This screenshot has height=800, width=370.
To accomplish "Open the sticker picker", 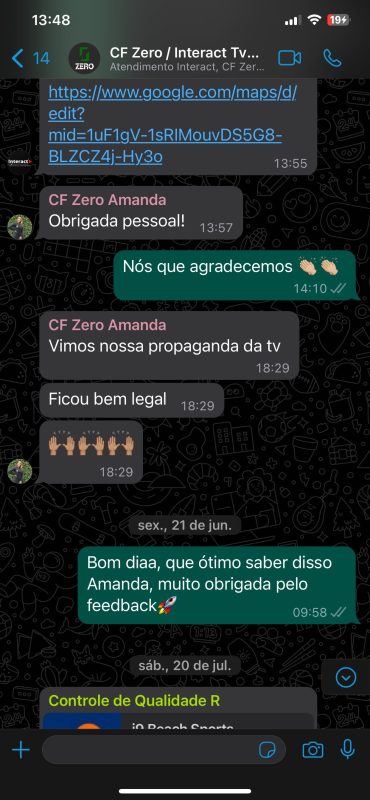I will (x=267, y=749).
